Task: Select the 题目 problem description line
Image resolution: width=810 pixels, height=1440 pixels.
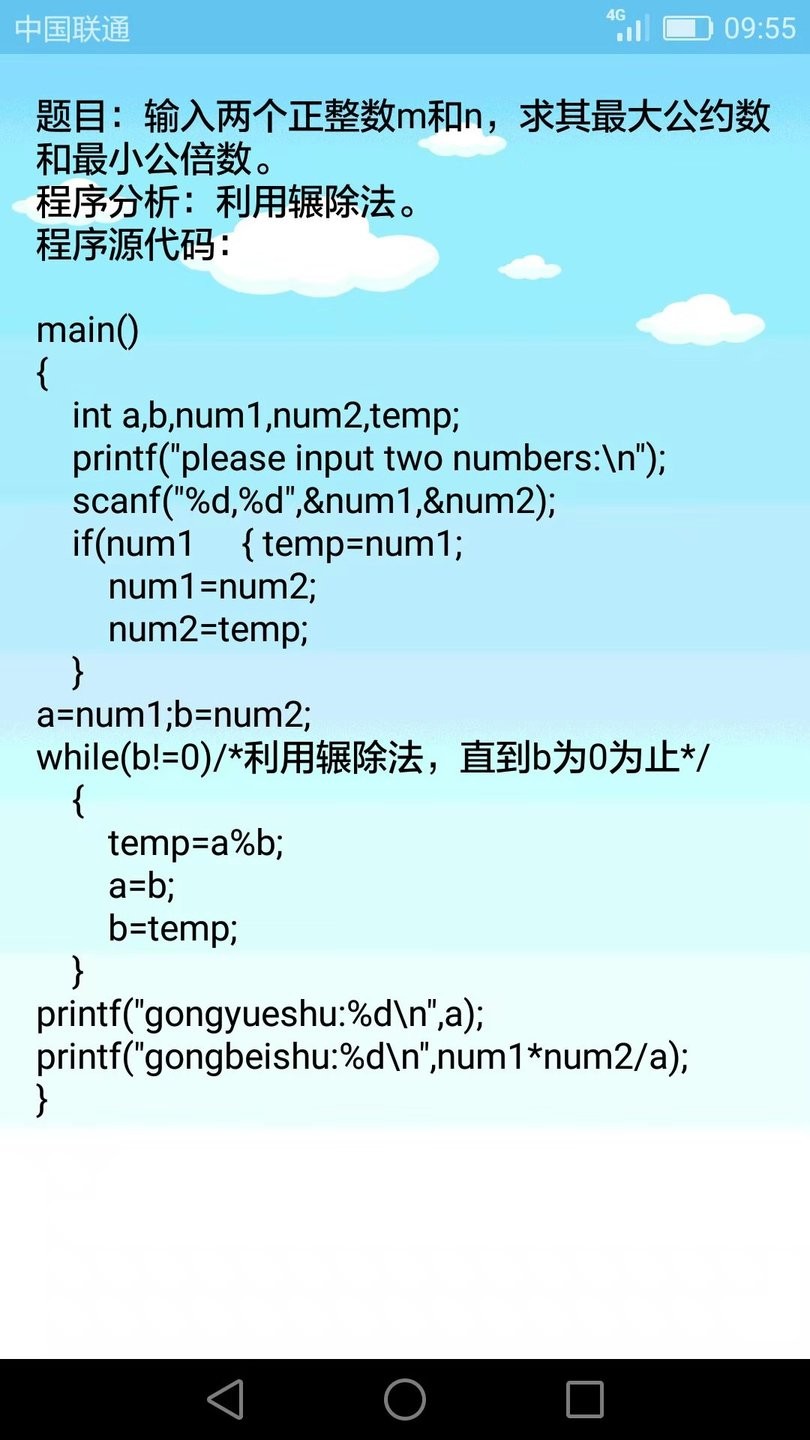Action: (x=400, y=117)
